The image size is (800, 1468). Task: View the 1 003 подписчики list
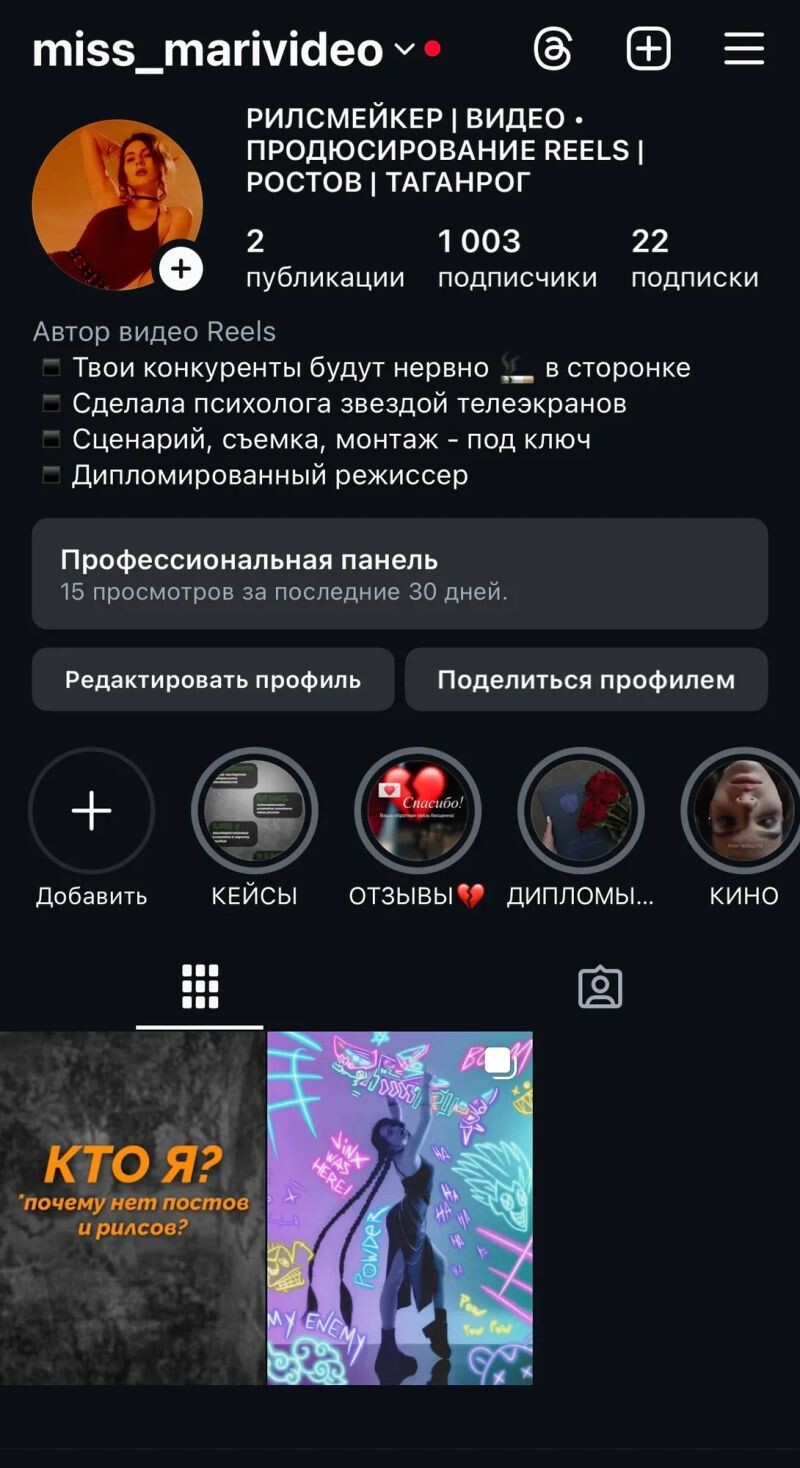(516, 257)
